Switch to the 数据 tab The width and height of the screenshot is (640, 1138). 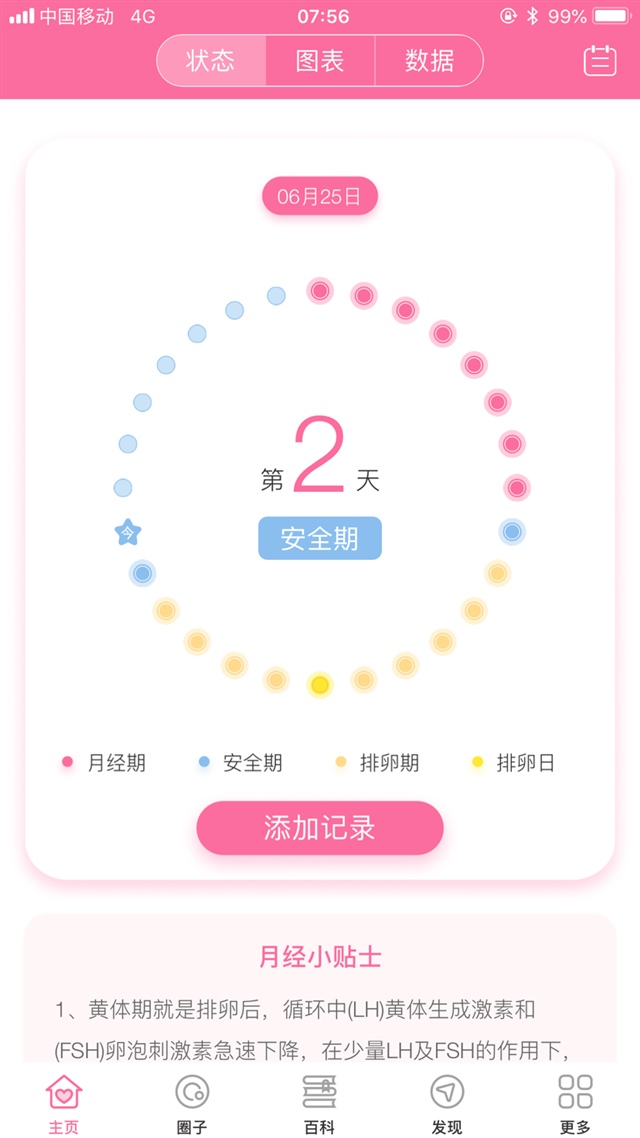[x=429, y=61]
